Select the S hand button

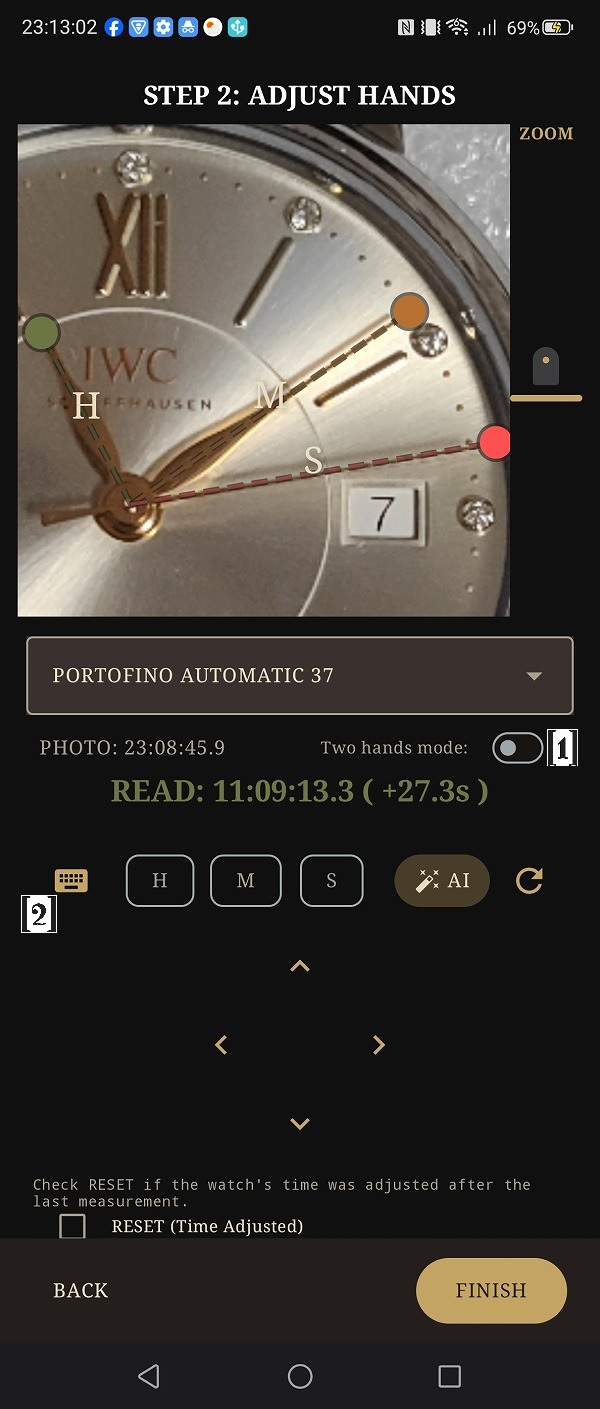331,881
